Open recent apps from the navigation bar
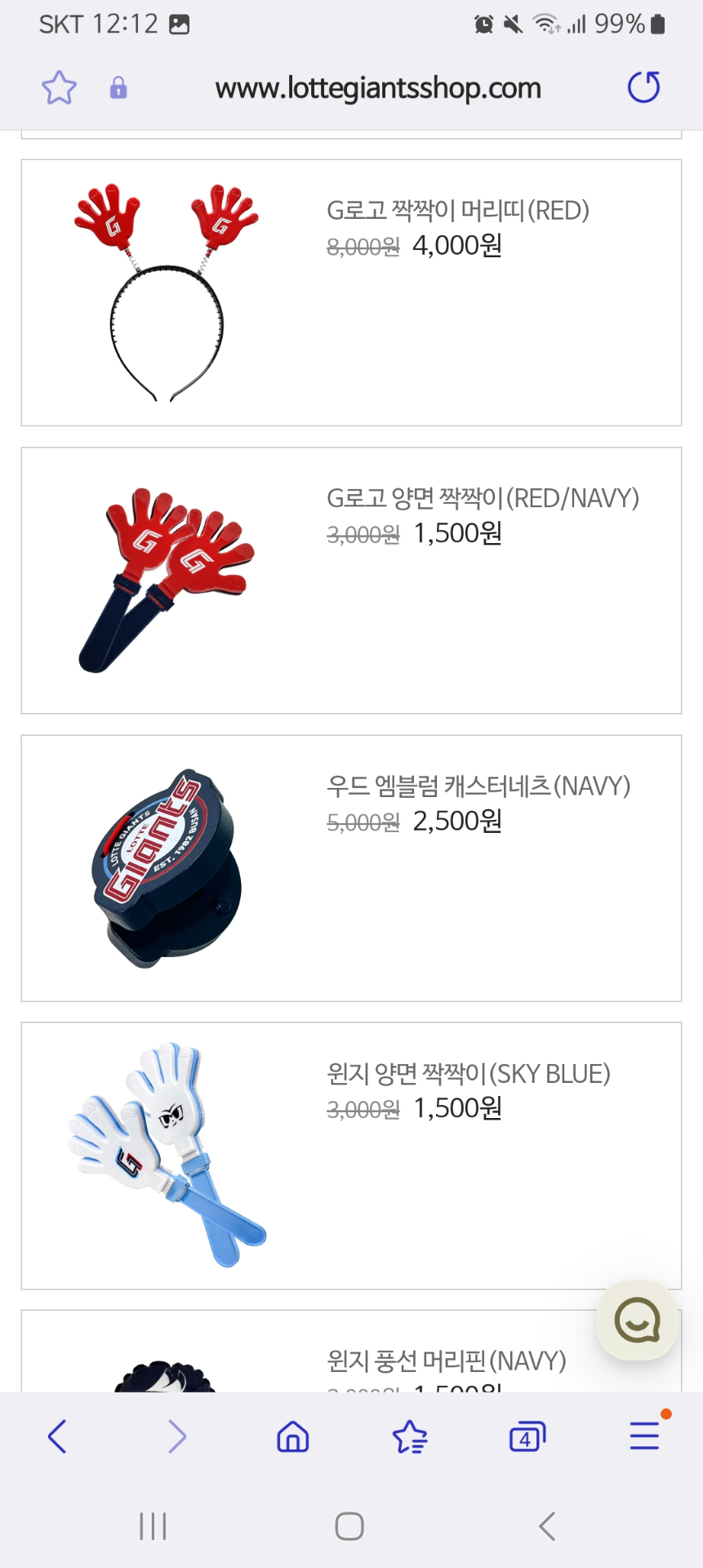703x1568 pixels. [x=153, y=1526]
